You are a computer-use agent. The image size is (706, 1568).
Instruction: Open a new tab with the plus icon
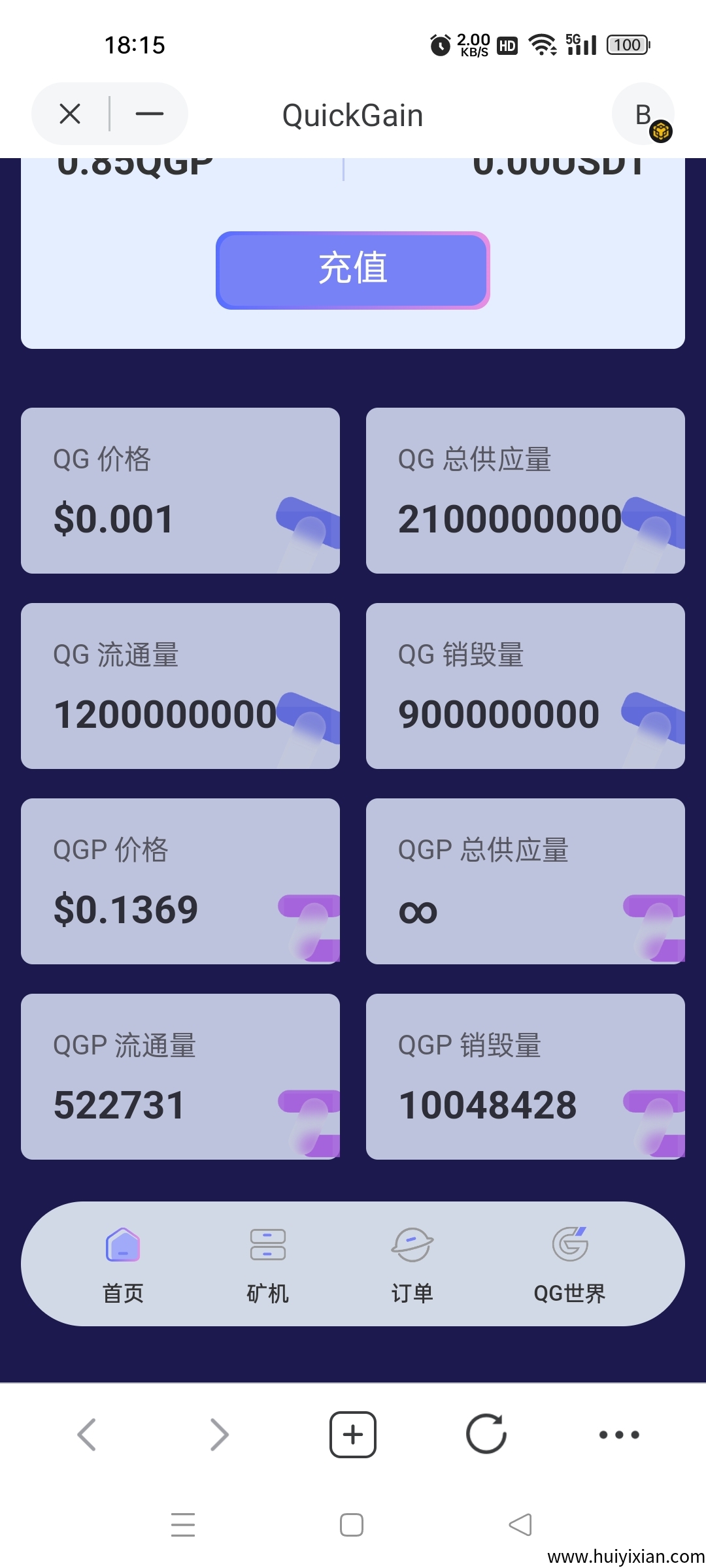[352, 1434]
